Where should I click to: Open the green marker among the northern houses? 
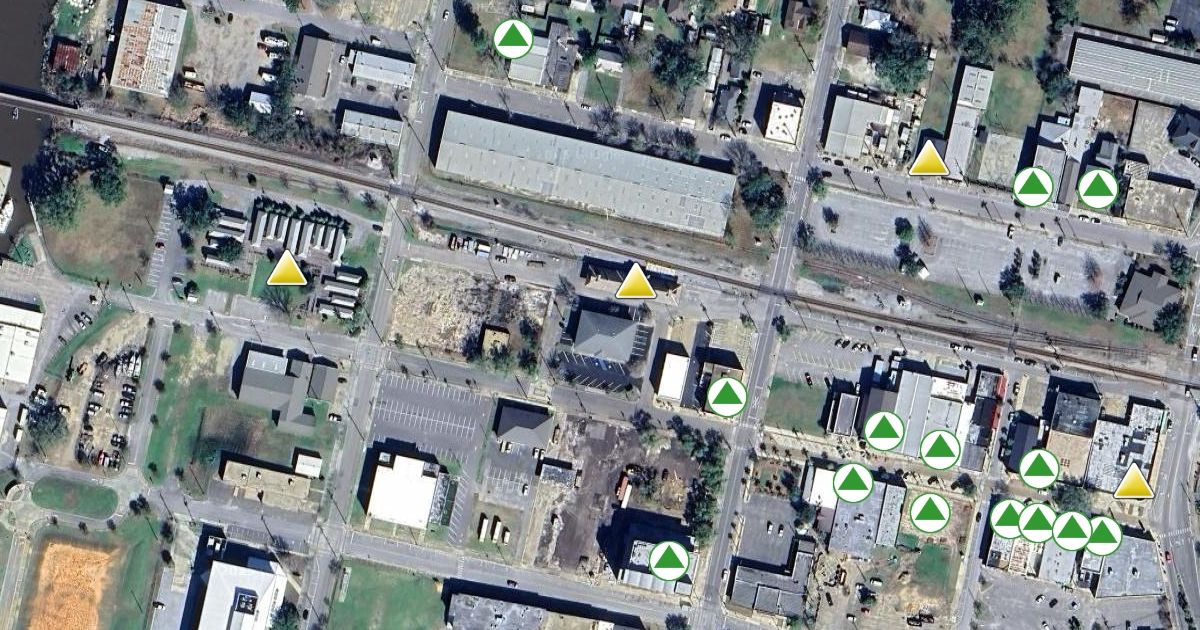[x=513, y=39]
